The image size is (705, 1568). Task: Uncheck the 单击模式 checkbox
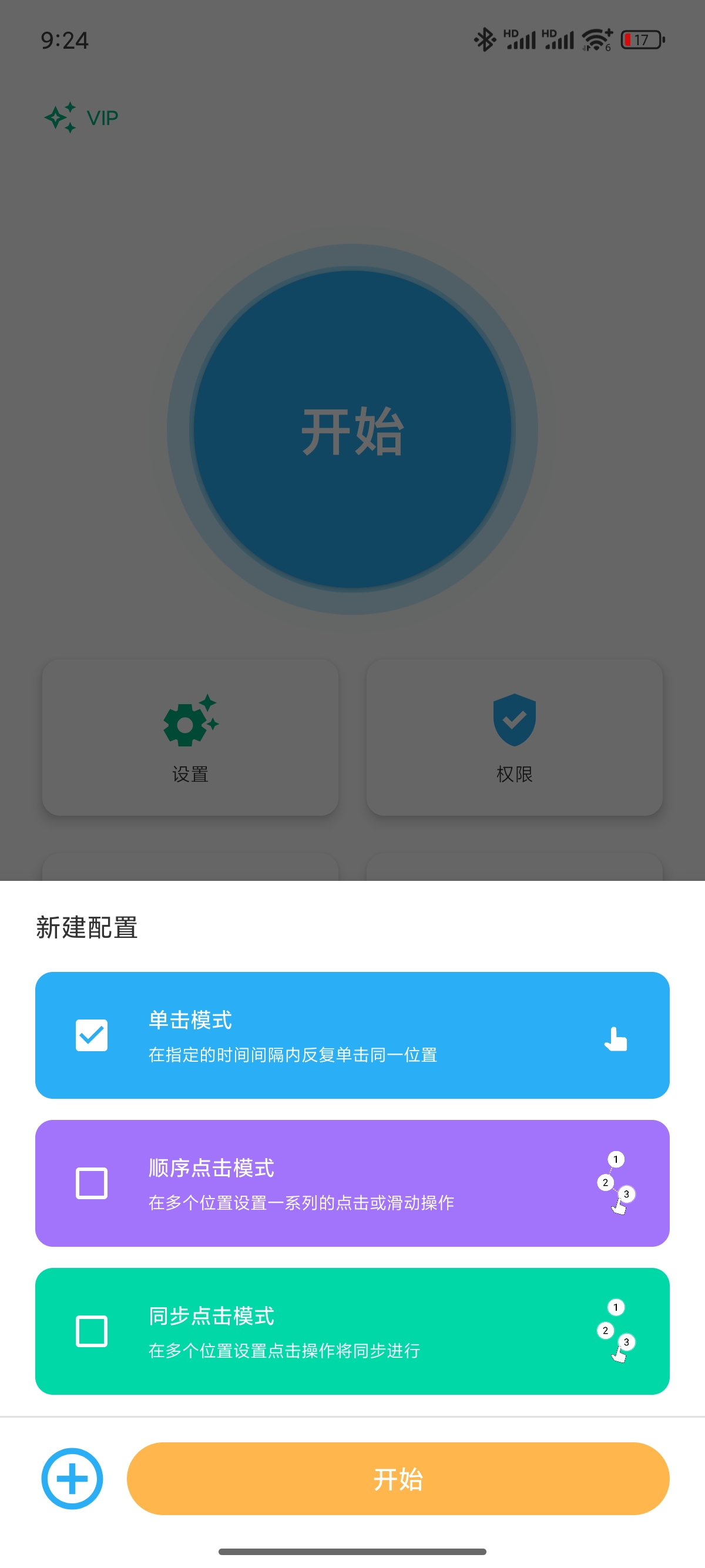click(91, 1035)
